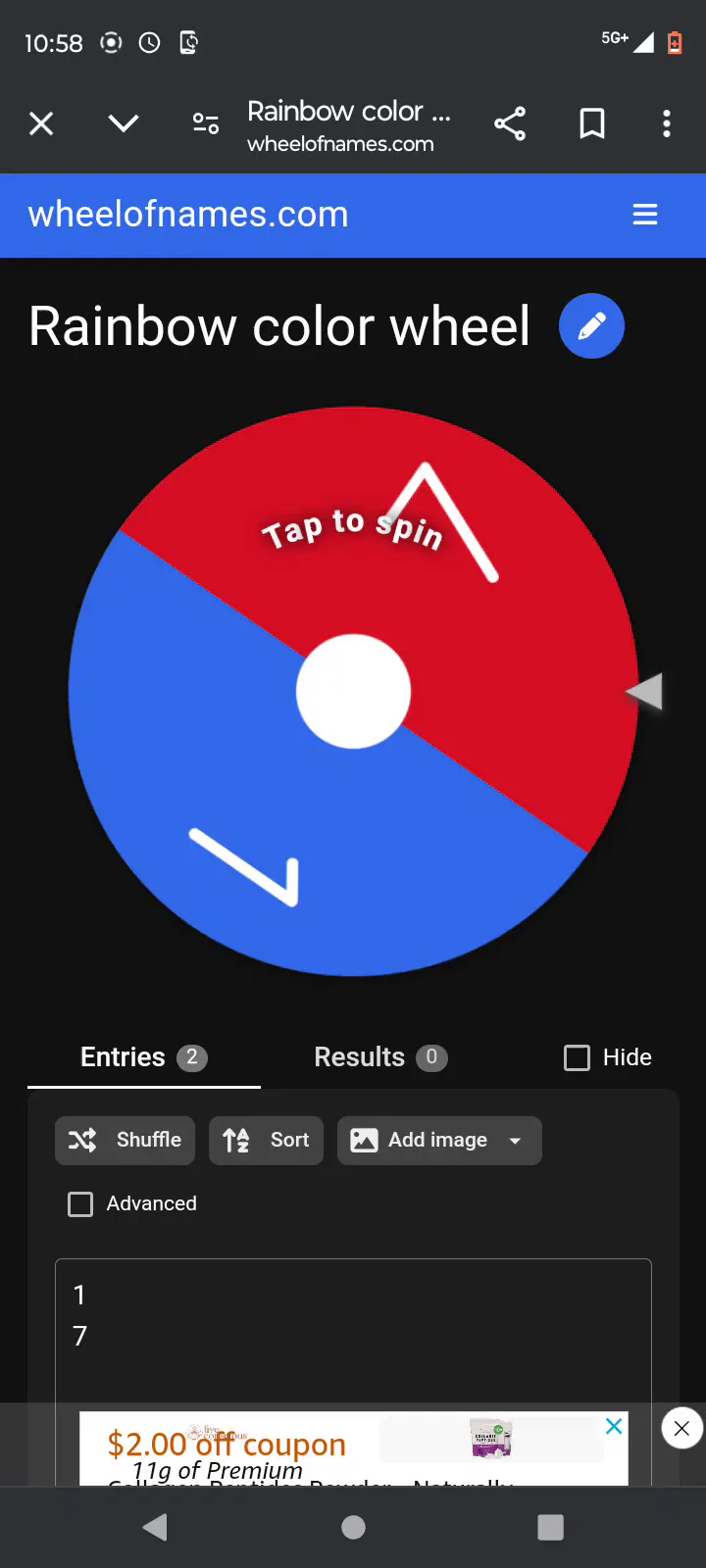The image size is (706, 1568).
Task: Go back using the system back button
Action: (155, 1527)
